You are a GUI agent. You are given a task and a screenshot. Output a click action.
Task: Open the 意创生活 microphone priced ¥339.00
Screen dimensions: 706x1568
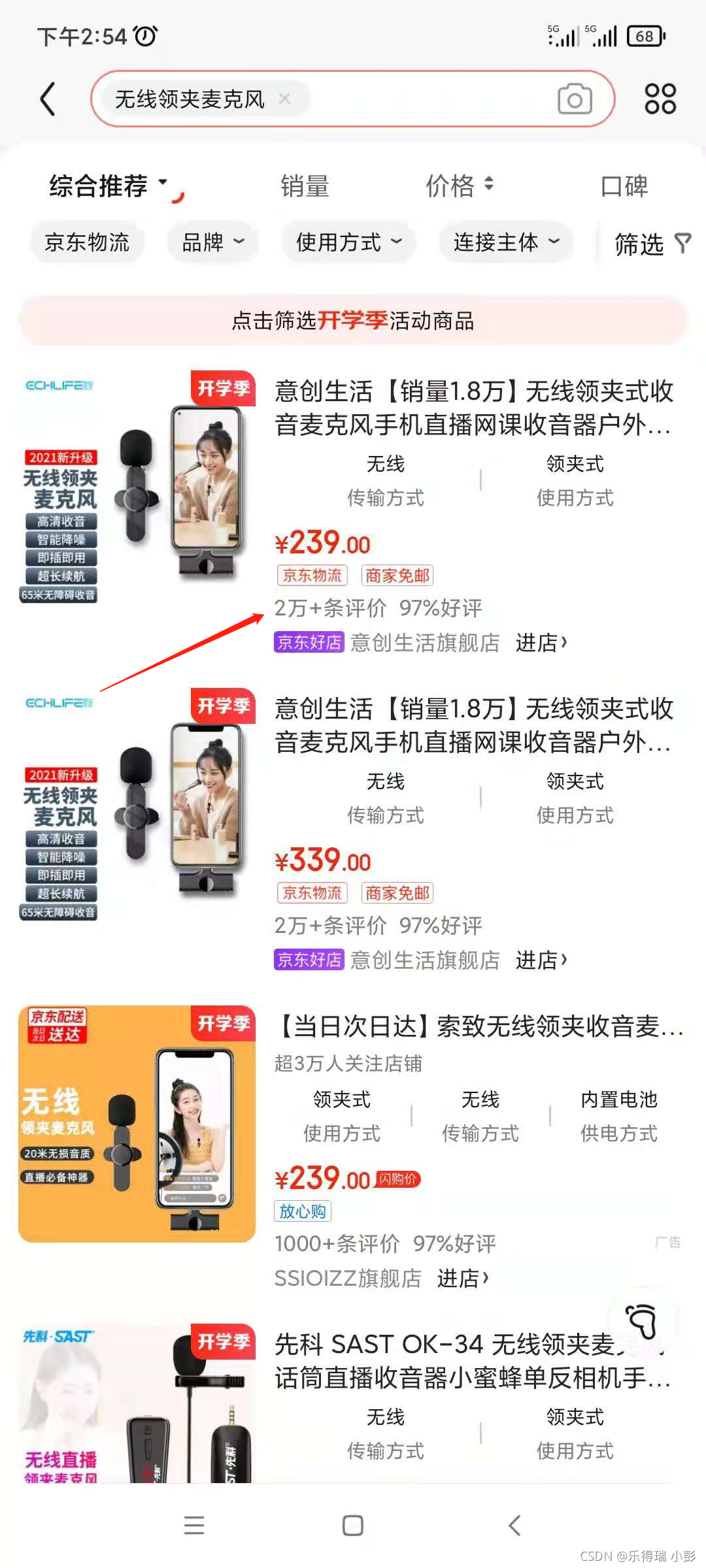click(473, 725)
